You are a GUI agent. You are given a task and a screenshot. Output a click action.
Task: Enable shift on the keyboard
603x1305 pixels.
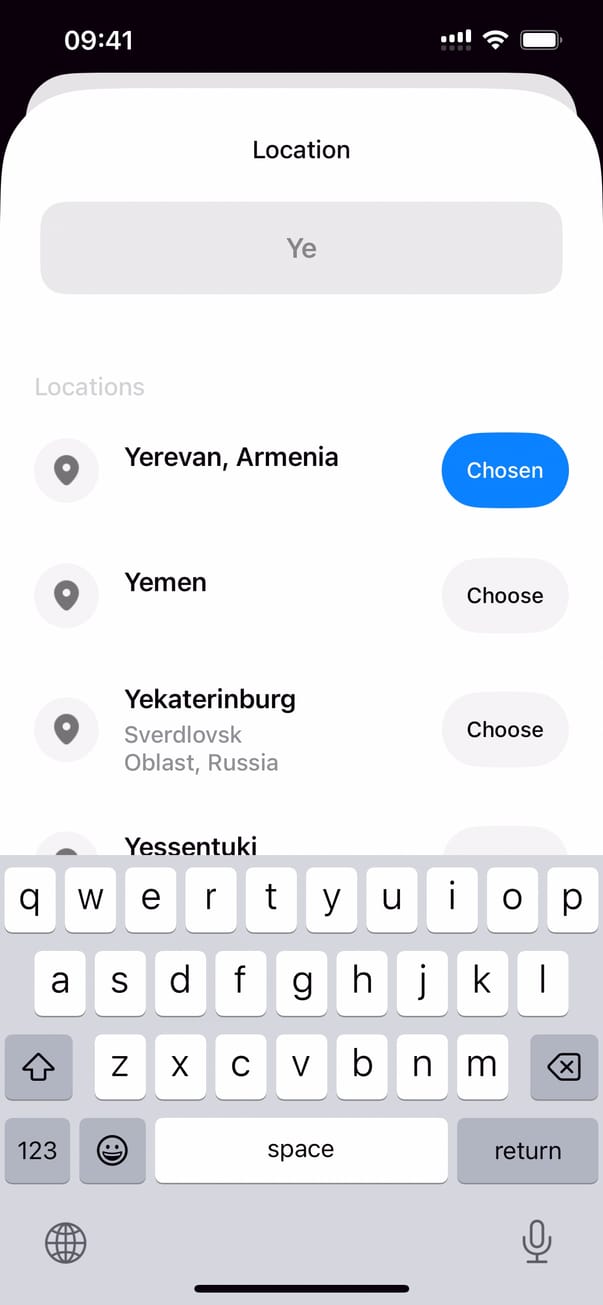(x=38, y=1067)
